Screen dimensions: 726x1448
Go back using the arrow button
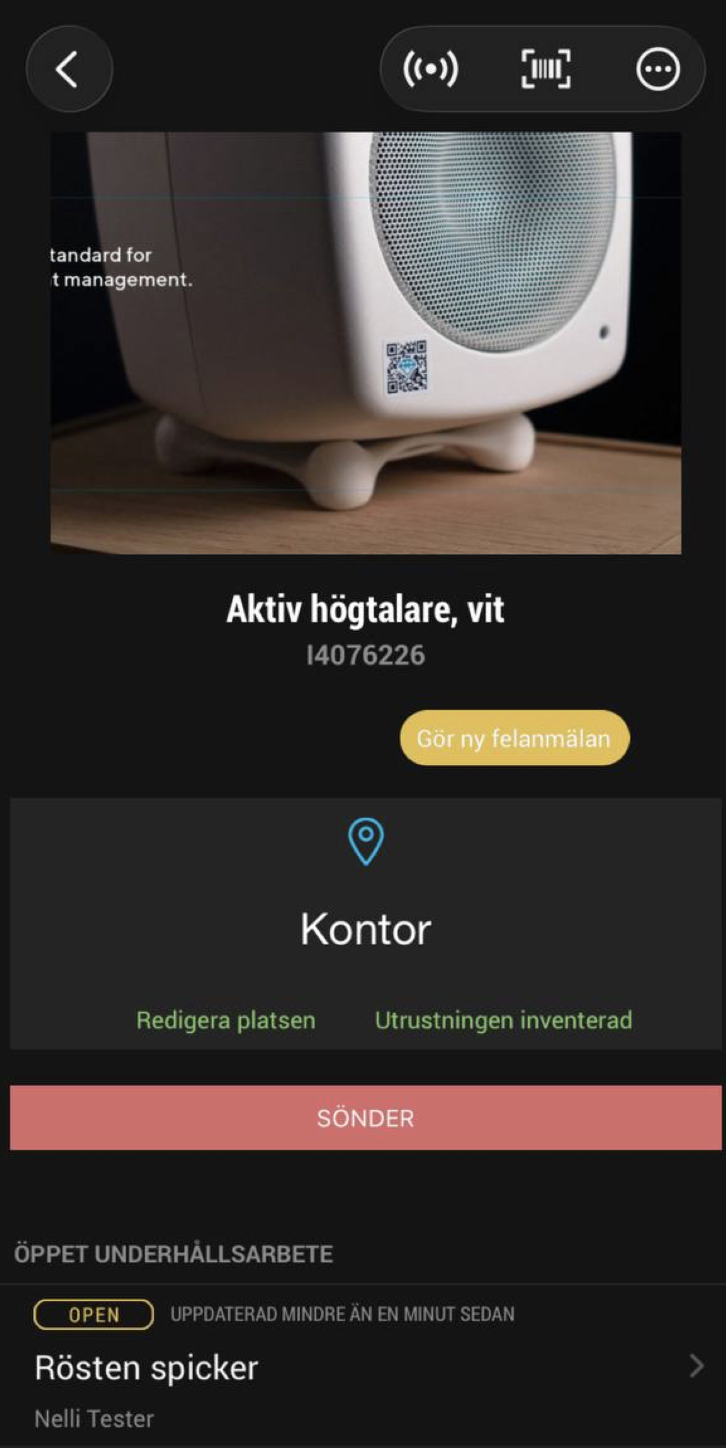click(x=68, y=69)
